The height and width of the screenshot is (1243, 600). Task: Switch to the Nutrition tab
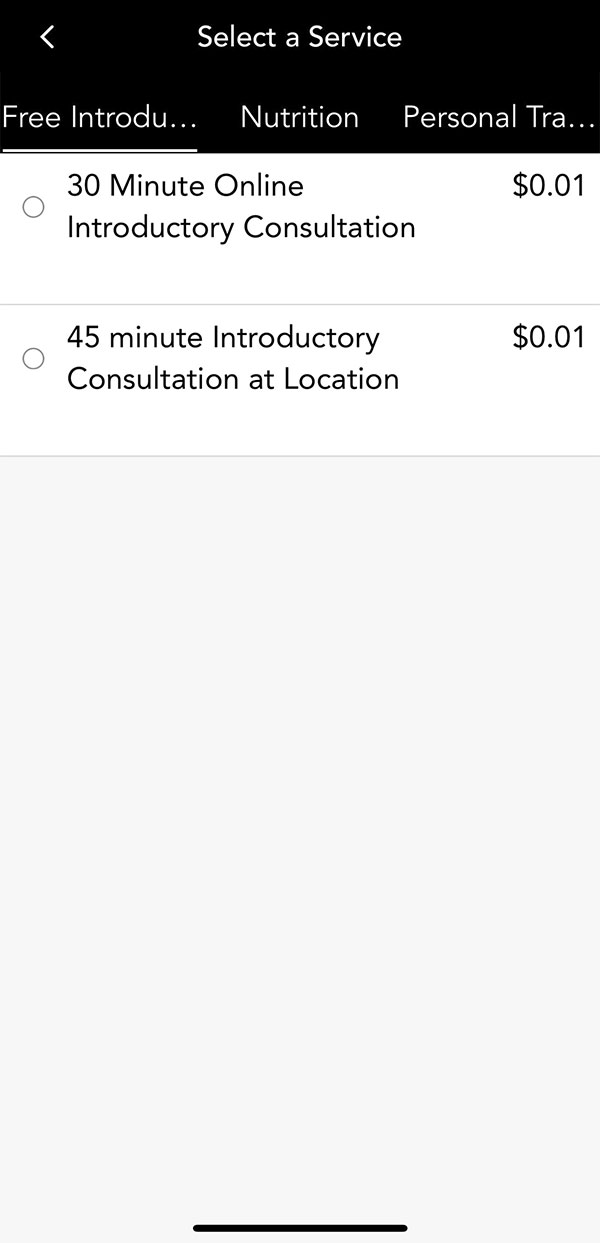click(x=299, y=117)
